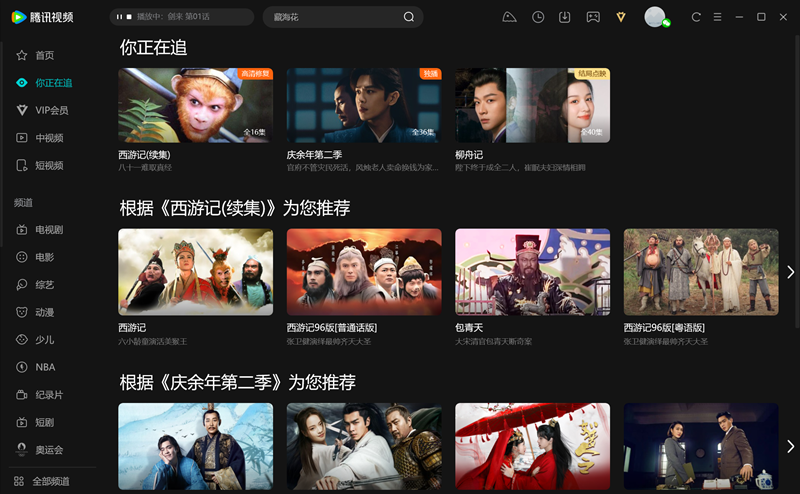Open the downloads icon

[565, 17]
